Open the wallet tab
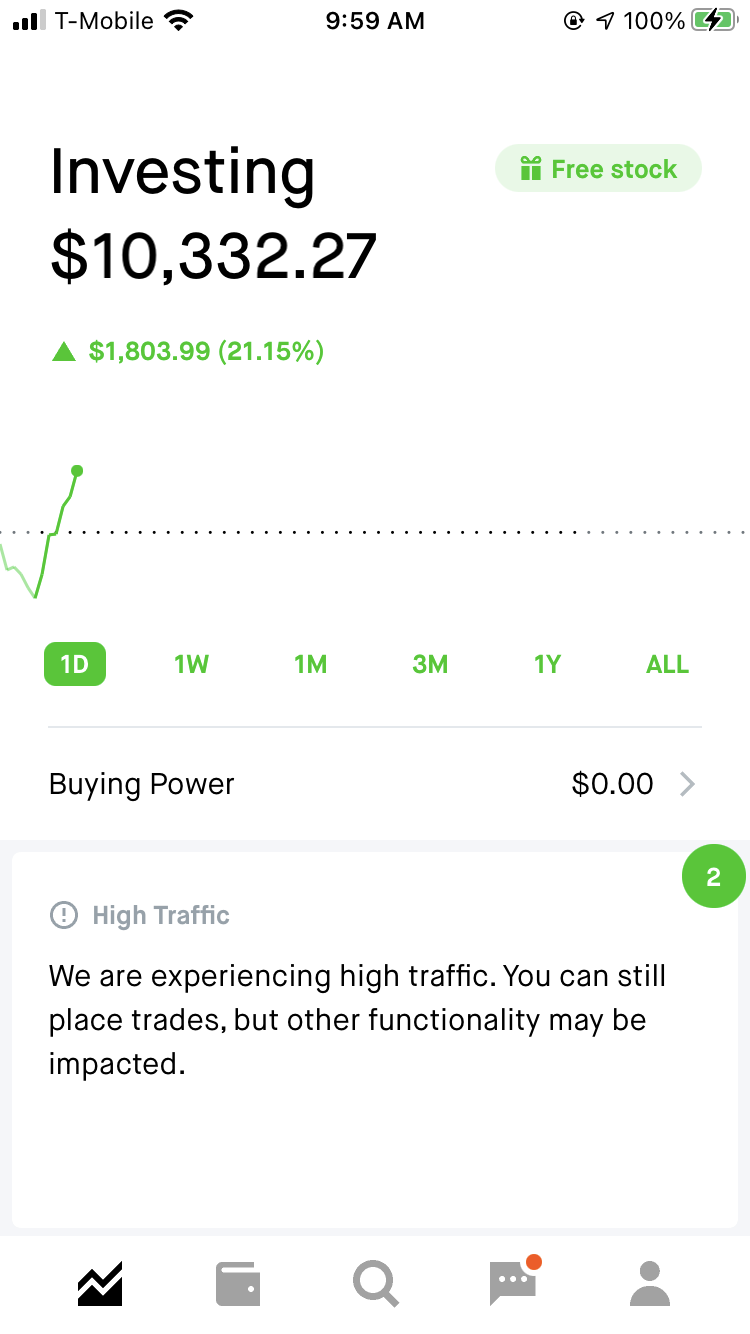The image size is (750, 1334). (238, 1284)
